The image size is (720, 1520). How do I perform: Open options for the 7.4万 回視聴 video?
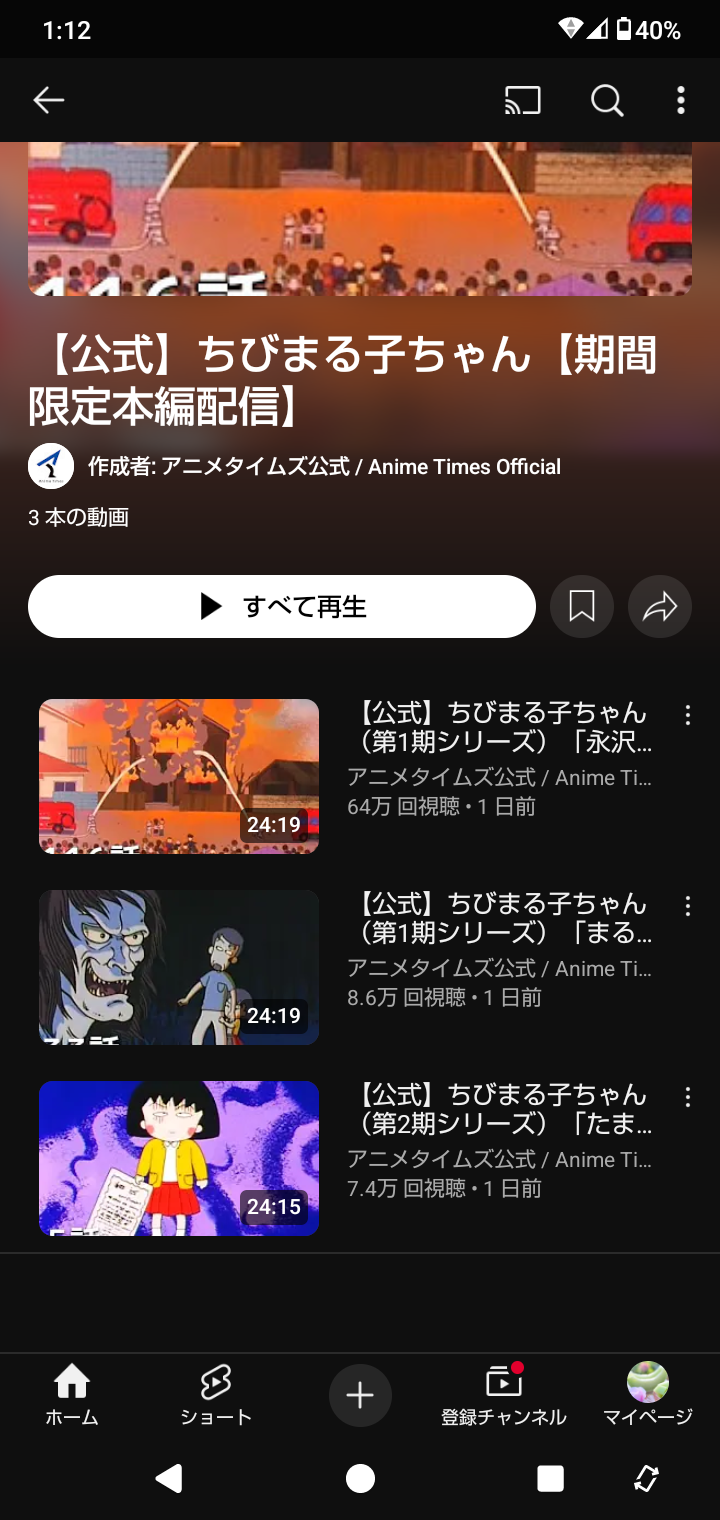pyautogui.click(x=687, y=1097)
